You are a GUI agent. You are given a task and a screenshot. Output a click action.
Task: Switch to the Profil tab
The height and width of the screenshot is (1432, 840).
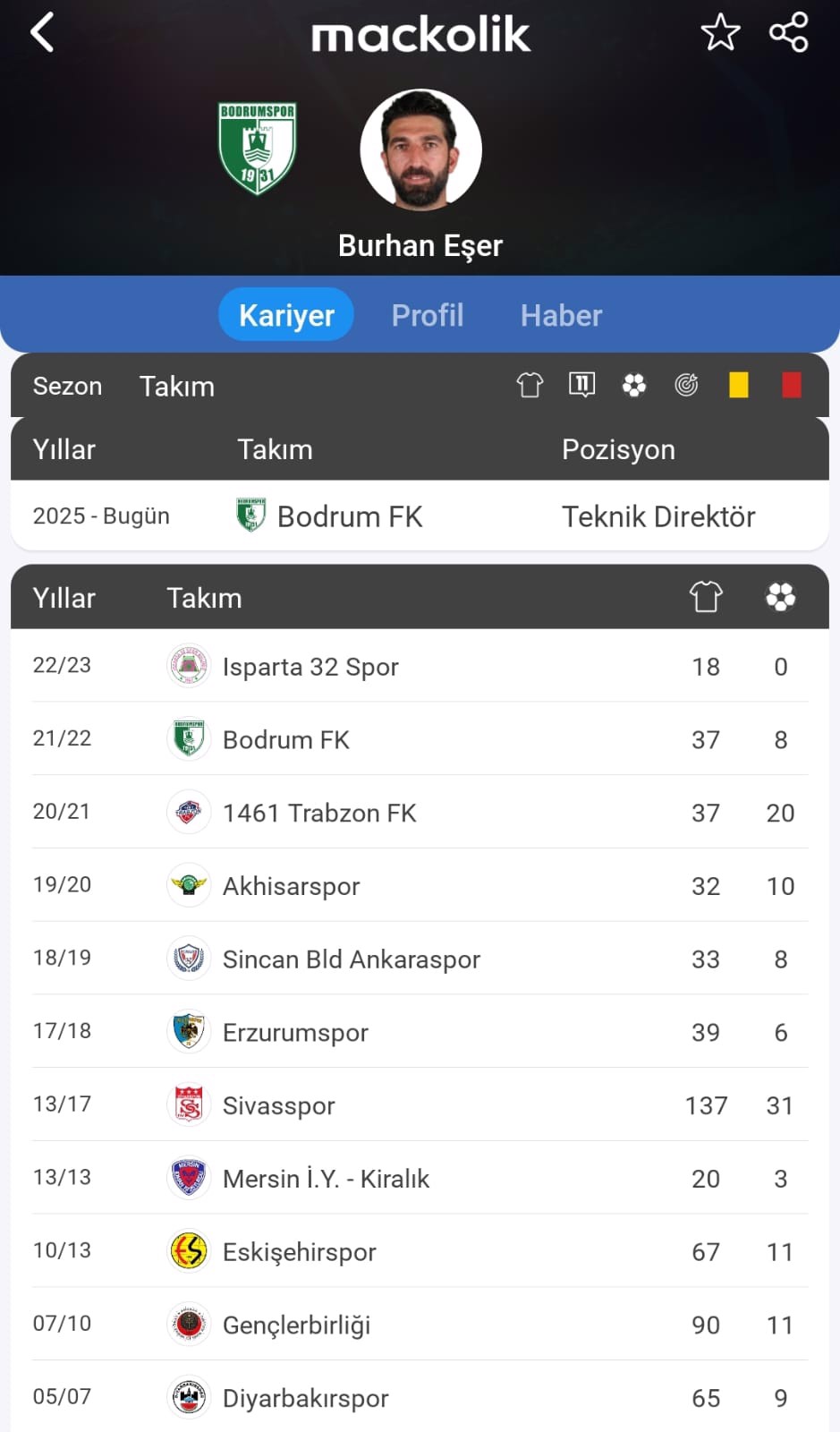pyautogui.click(x=428, y=315)
